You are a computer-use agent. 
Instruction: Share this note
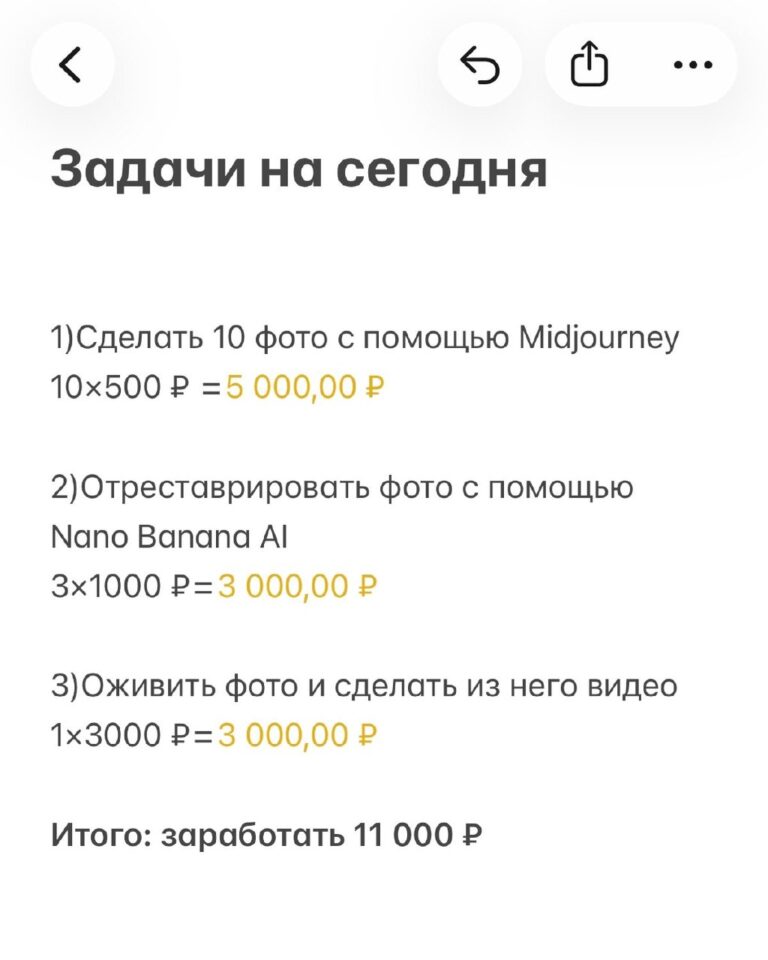589,66
